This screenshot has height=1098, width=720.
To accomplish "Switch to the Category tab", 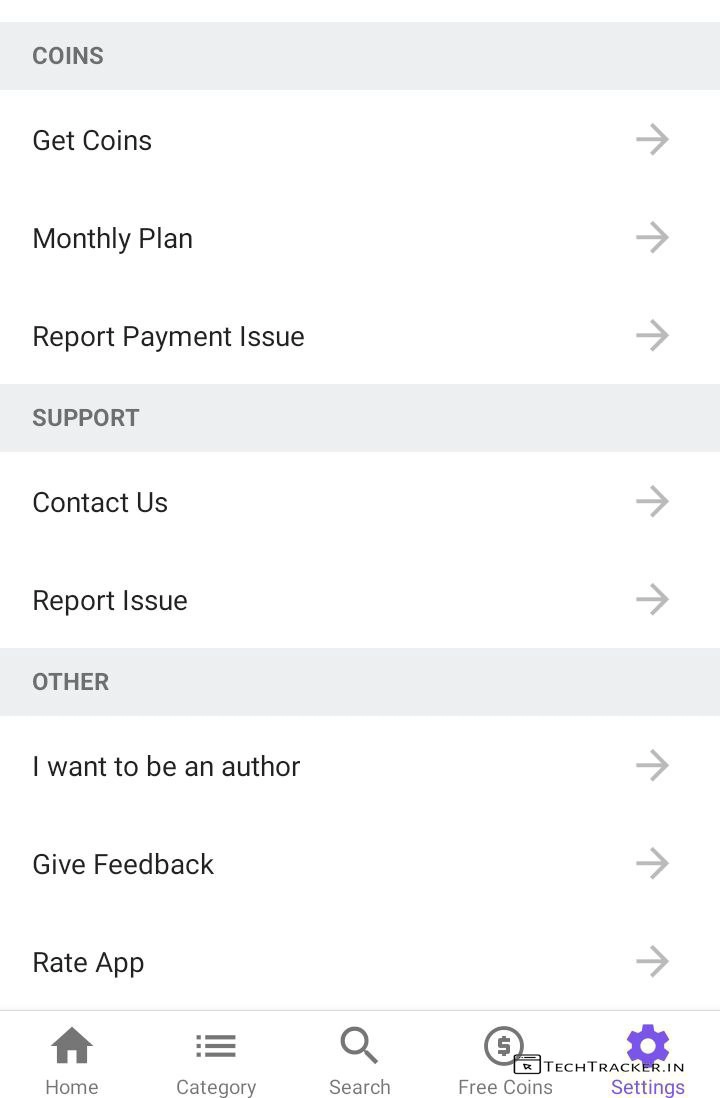I will tap(216, 1060).
